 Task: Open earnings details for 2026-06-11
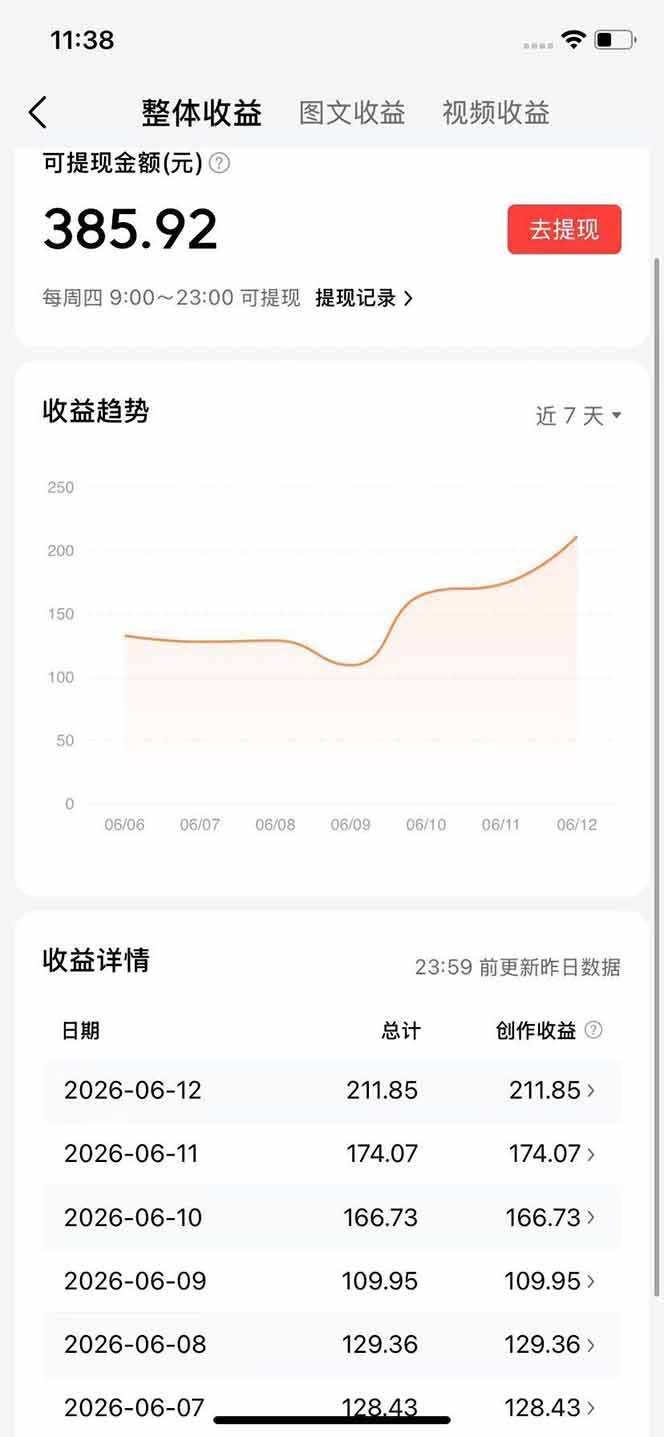click(332, 1153)
